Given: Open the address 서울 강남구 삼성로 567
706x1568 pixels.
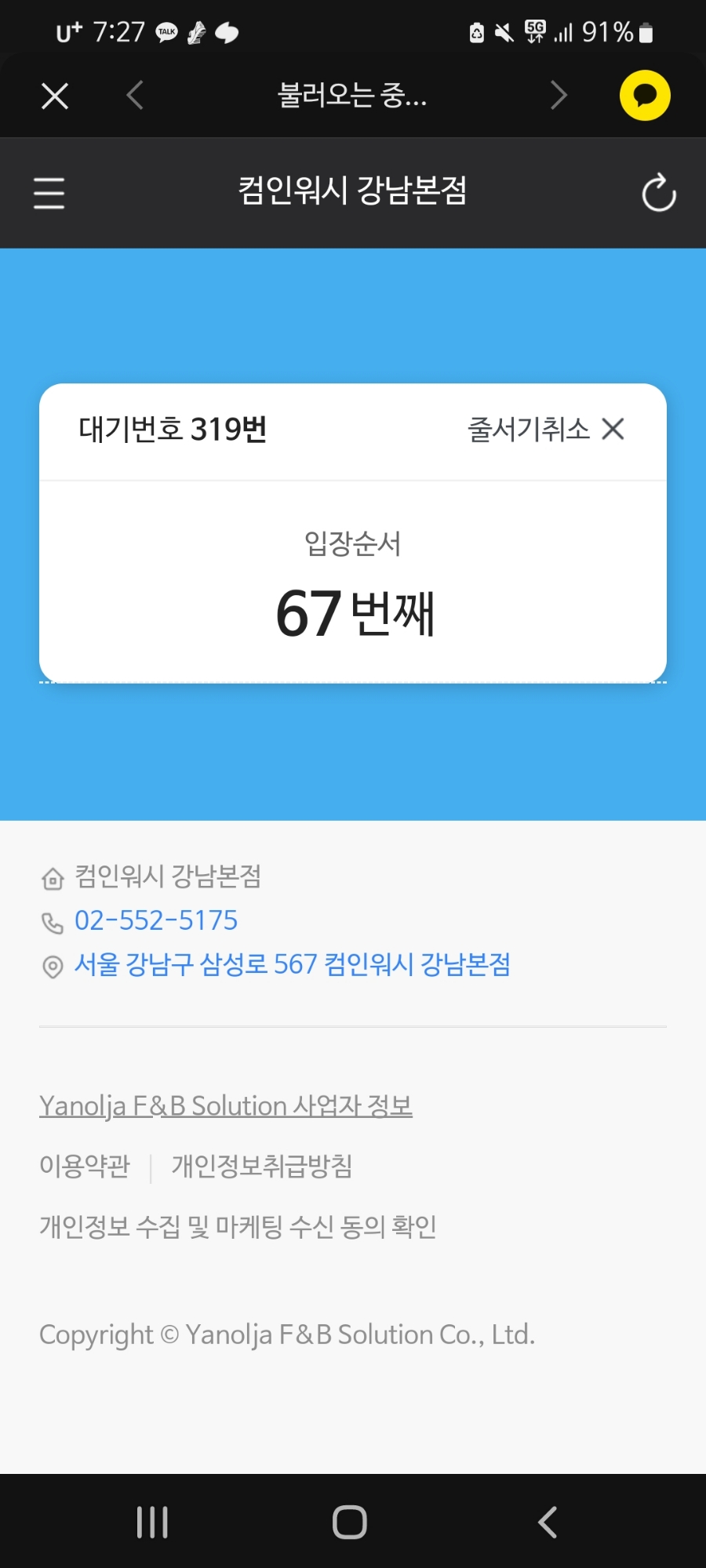Looking at the screenshot, I should [x=292, y=964].
